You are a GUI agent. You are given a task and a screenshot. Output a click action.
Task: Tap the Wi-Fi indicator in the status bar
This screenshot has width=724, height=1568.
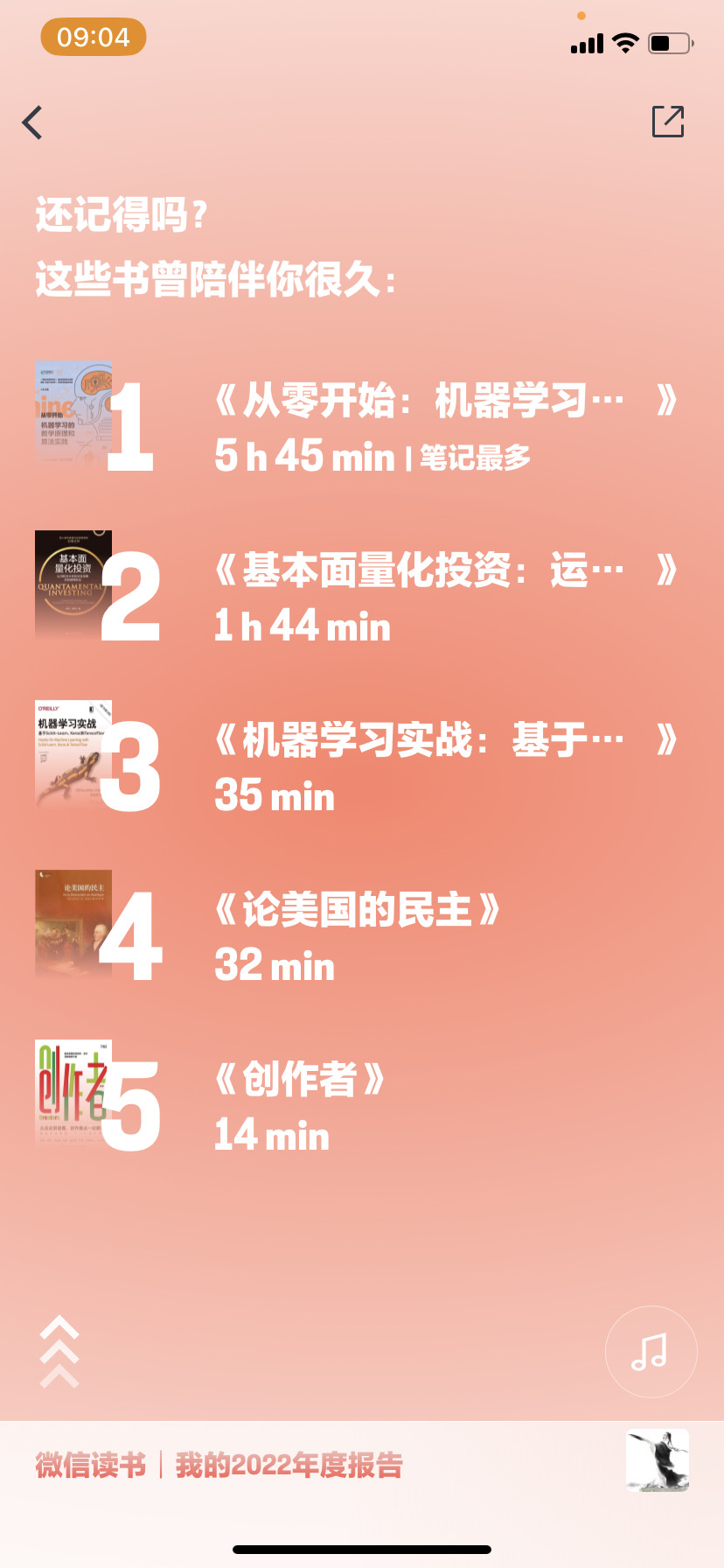[624, 42]
